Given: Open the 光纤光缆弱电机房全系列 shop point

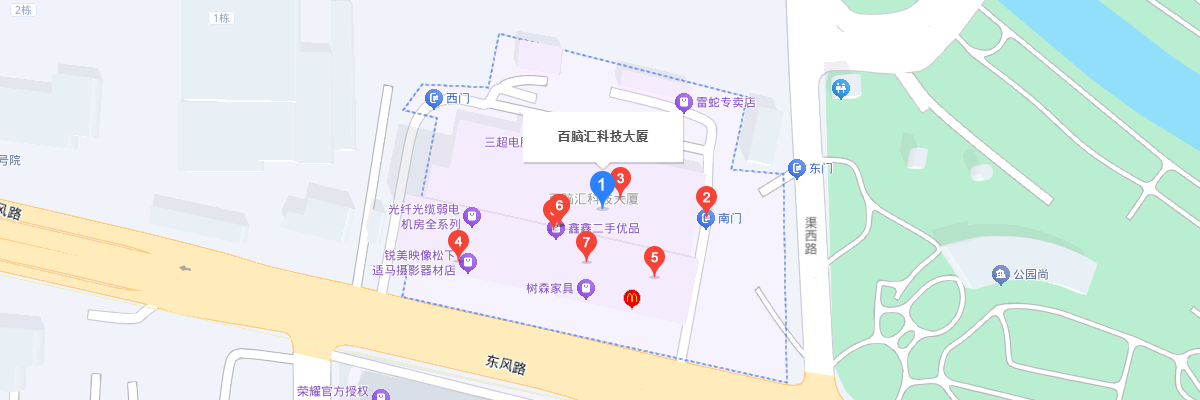Looking at the screenshot, I should [472, 216].
